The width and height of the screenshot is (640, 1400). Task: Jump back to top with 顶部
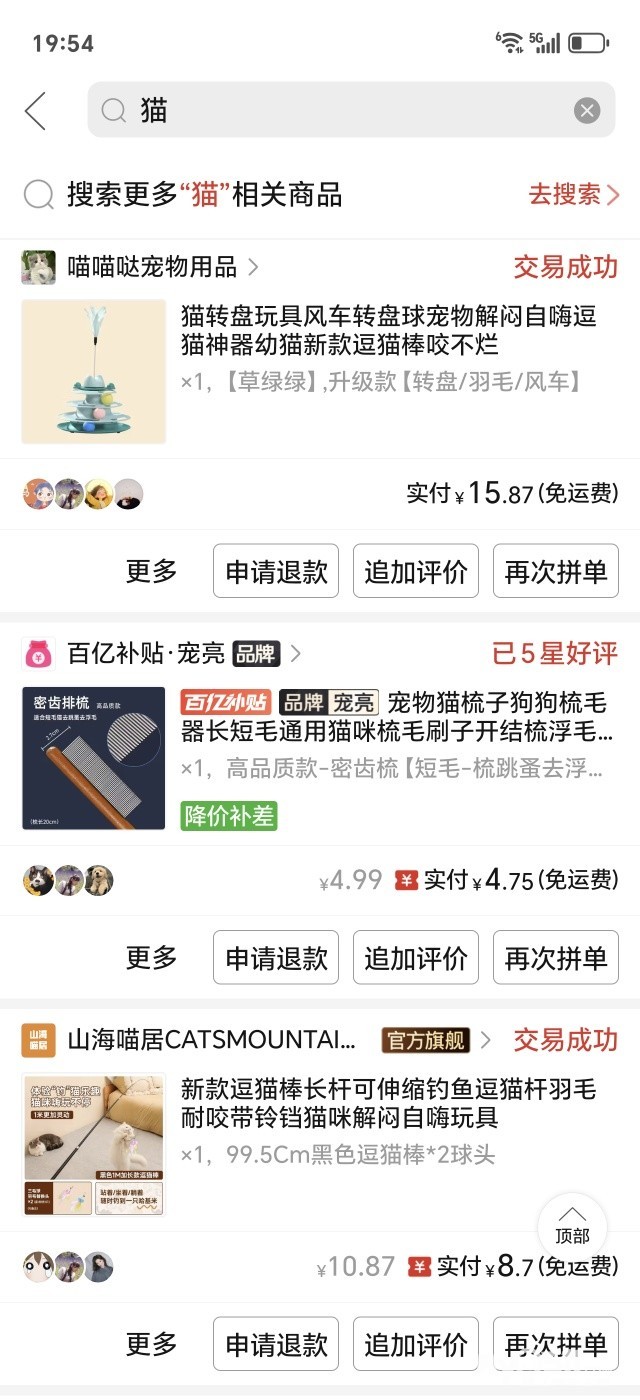pyautogui.click(x=572, y=1225)
